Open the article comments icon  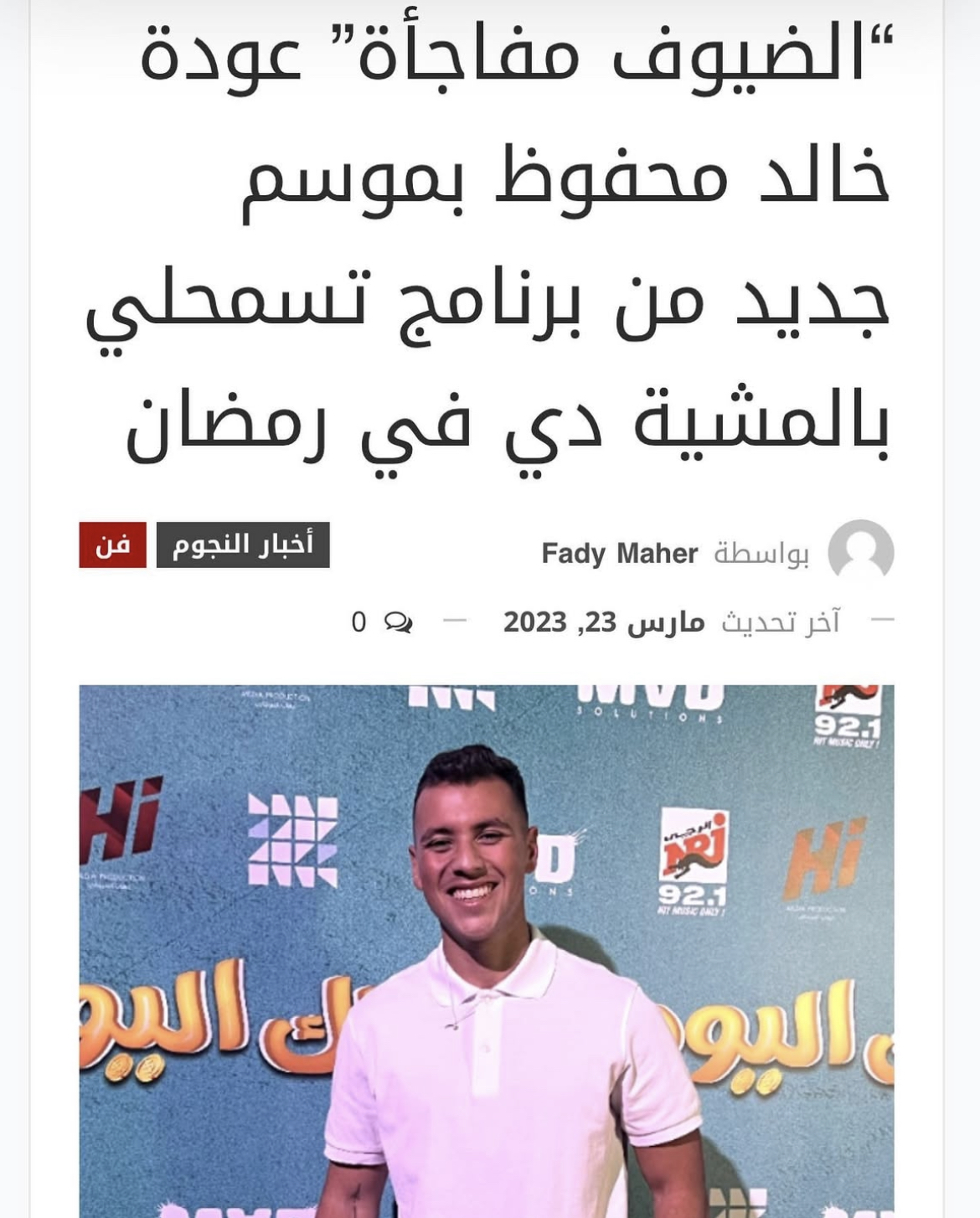tap(397, 622)
